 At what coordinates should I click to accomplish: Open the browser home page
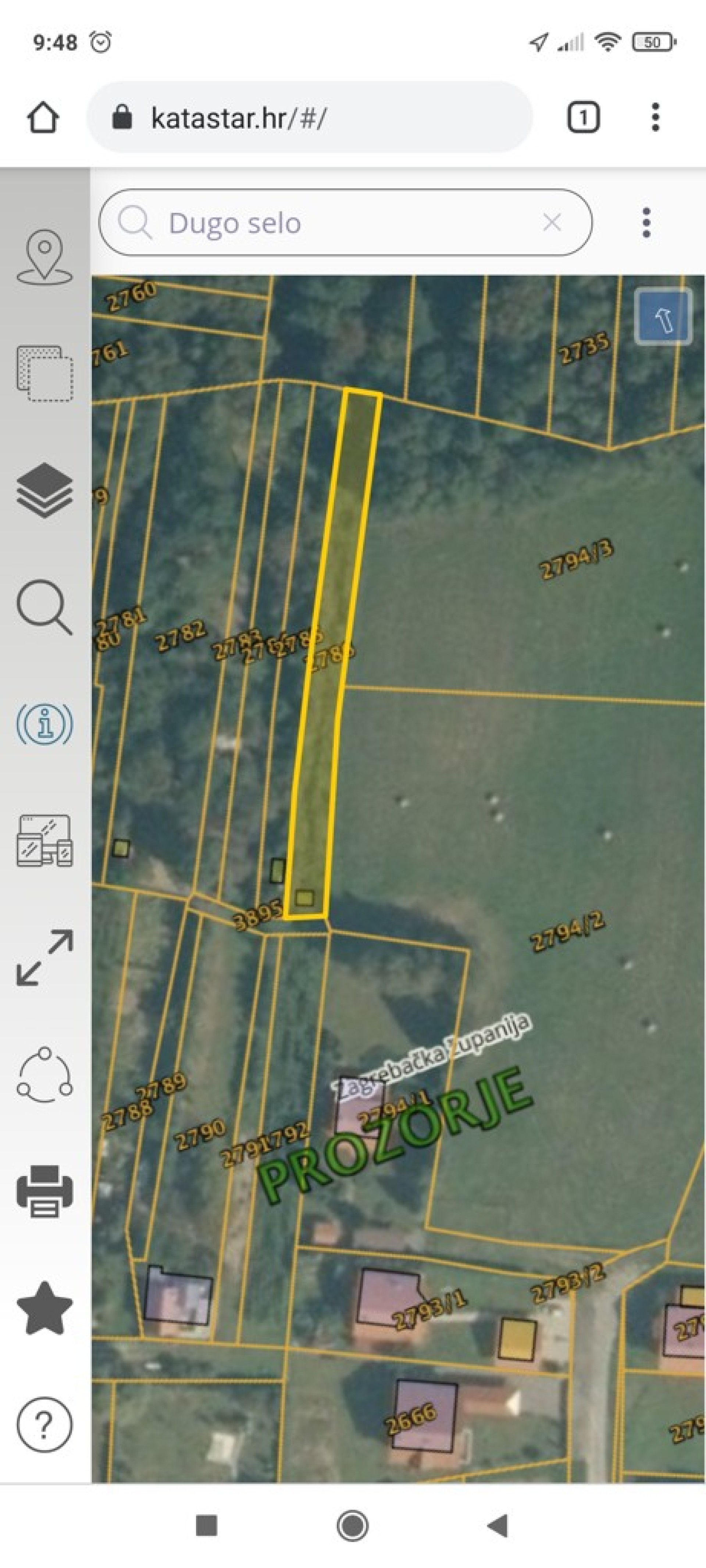pyautogui.click(x=43, y=117)
